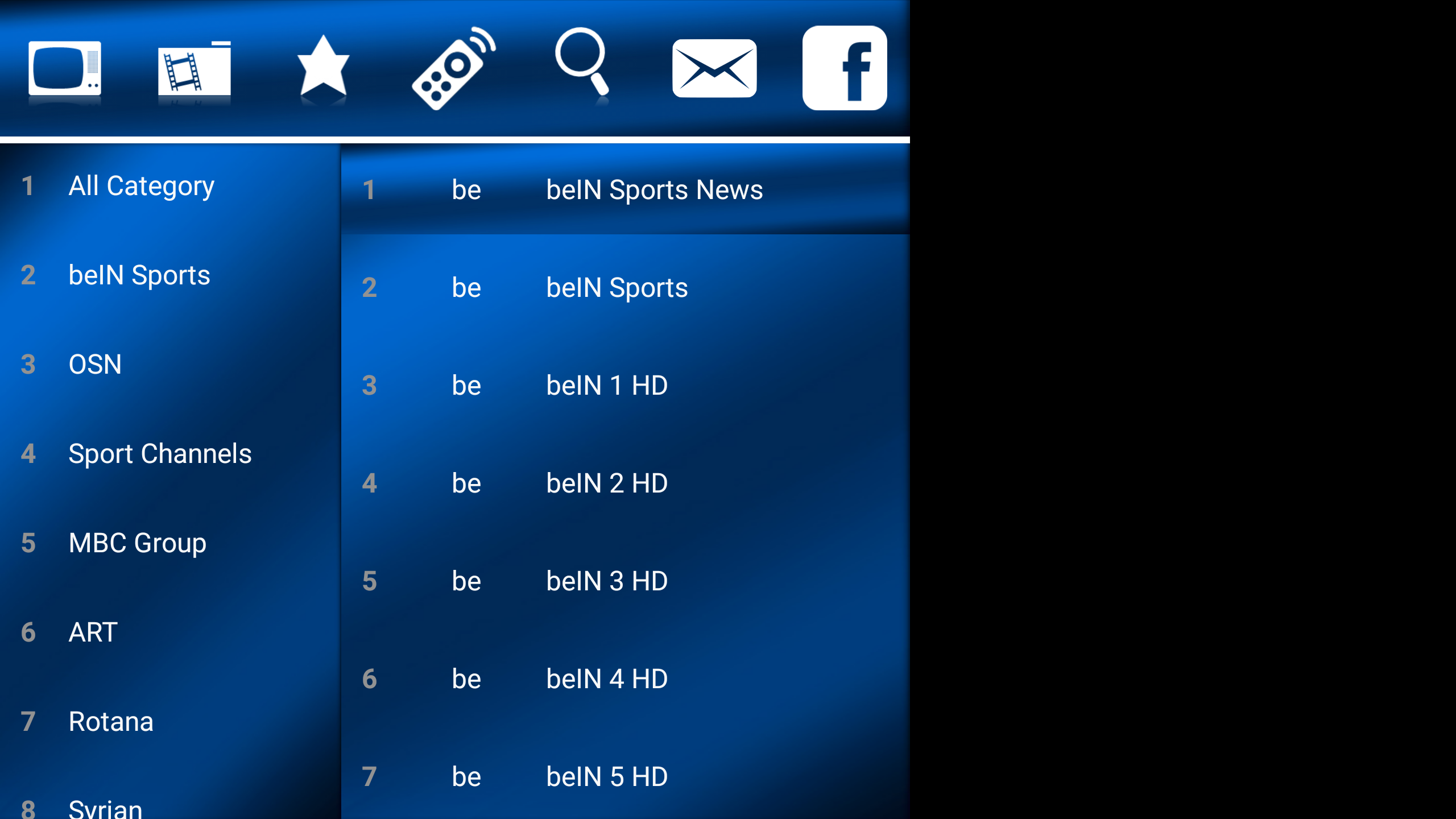Open the Rotana category

tap(111, 722)
